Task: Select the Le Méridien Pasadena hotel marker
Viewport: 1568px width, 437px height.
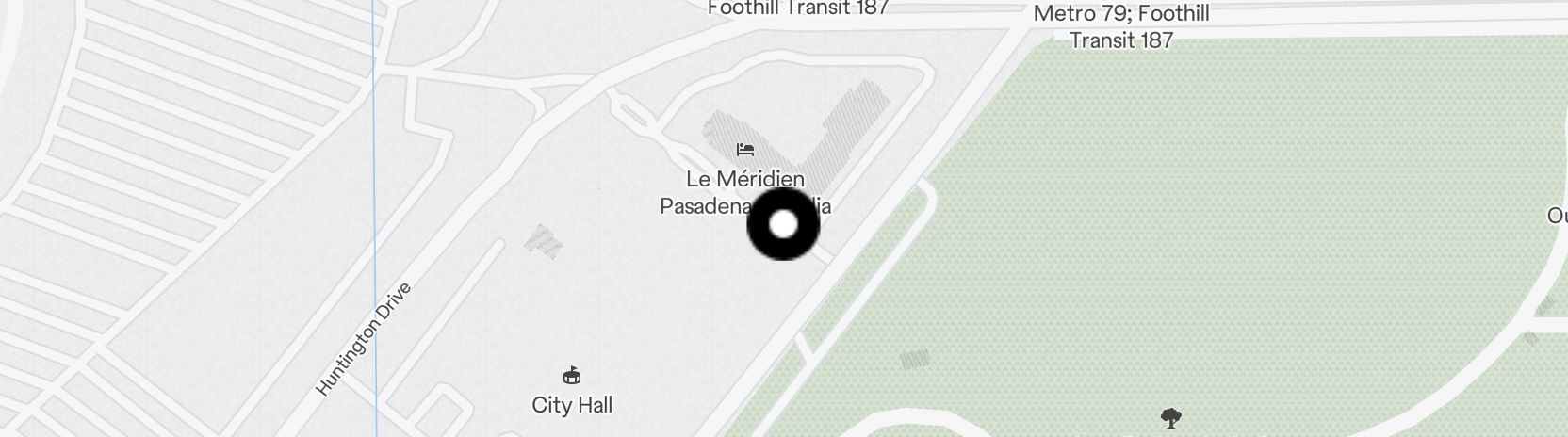Action: click(745, 150)
